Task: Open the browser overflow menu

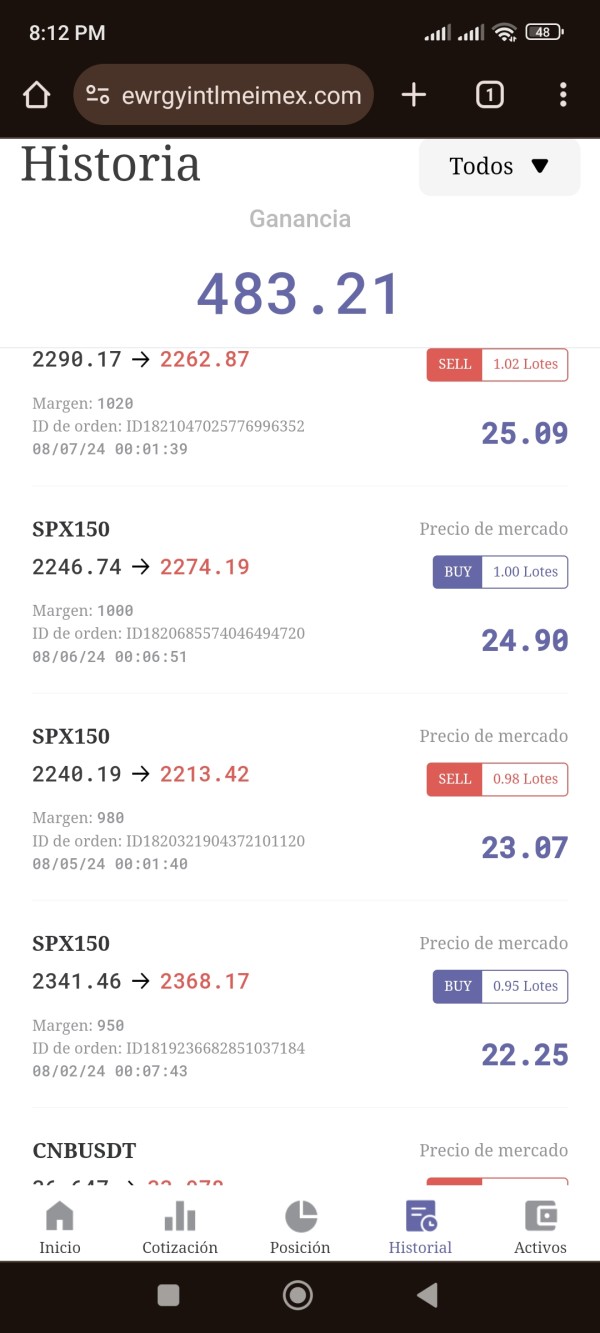Action: (x=563, y=95)
